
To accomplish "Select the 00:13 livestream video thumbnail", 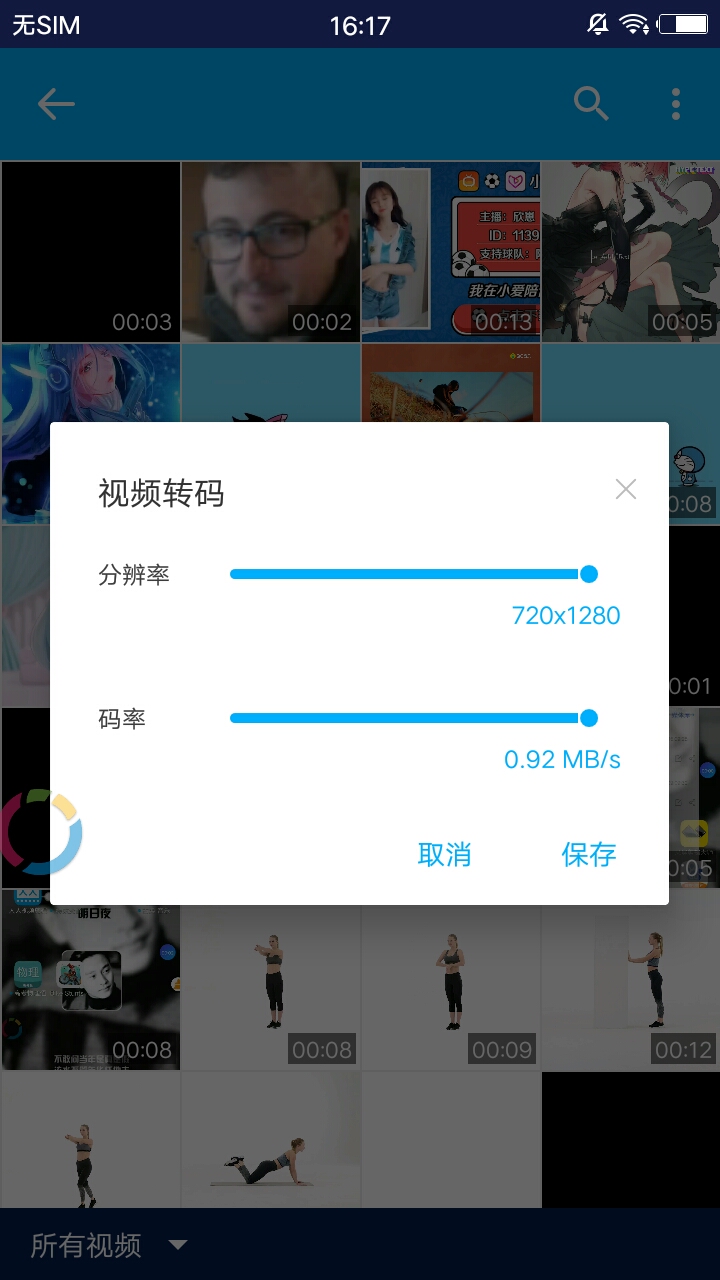I will click(x=450, y=251).
